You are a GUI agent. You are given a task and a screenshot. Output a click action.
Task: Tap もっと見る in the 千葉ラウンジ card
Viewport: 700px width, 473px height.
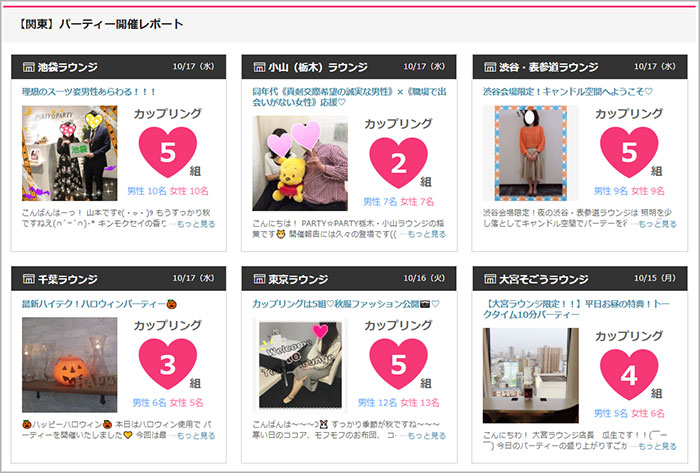[x=193, y=436]
